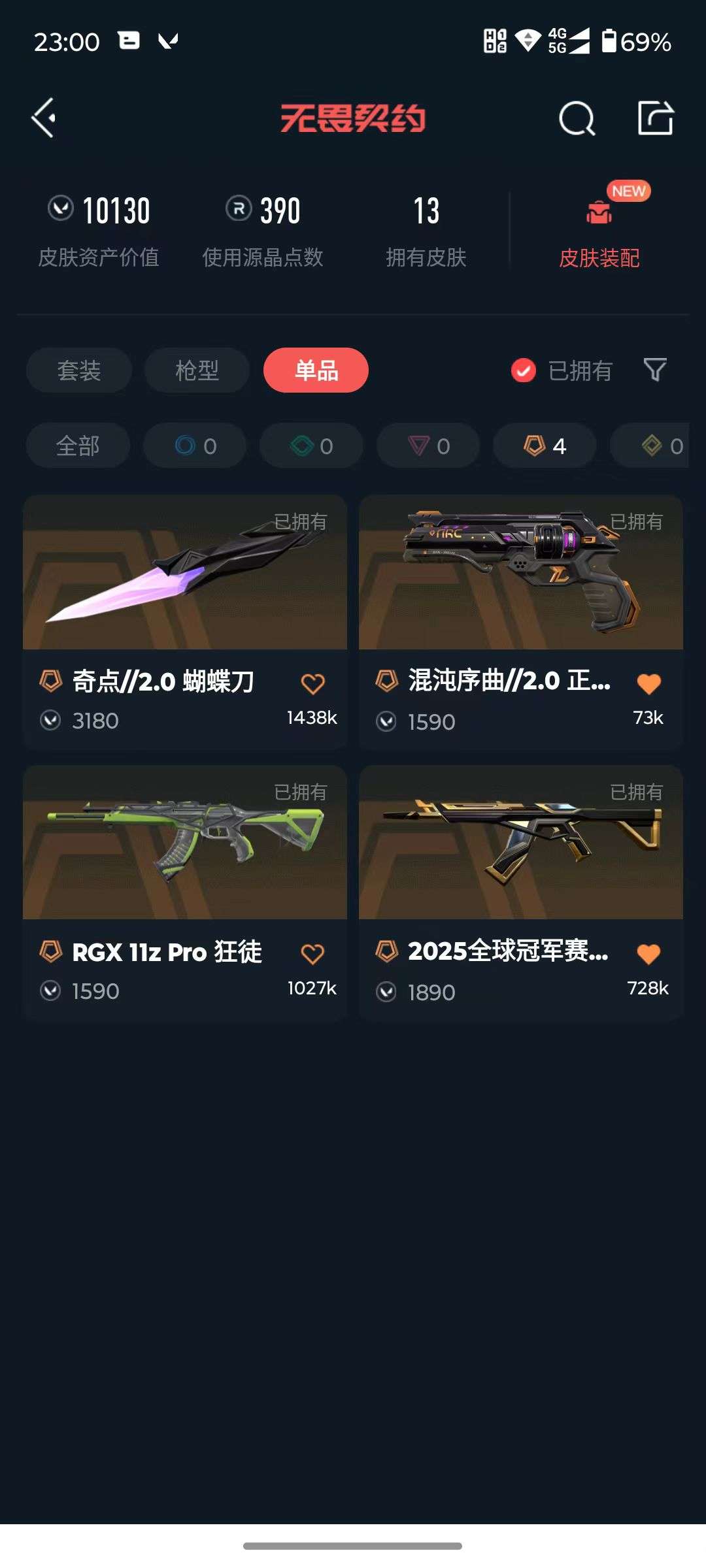The height and width of the screenshot is (1568, 706).
Task: Like the 奇点//2.0 蝴蝶刀 skin
Action: 312,683
